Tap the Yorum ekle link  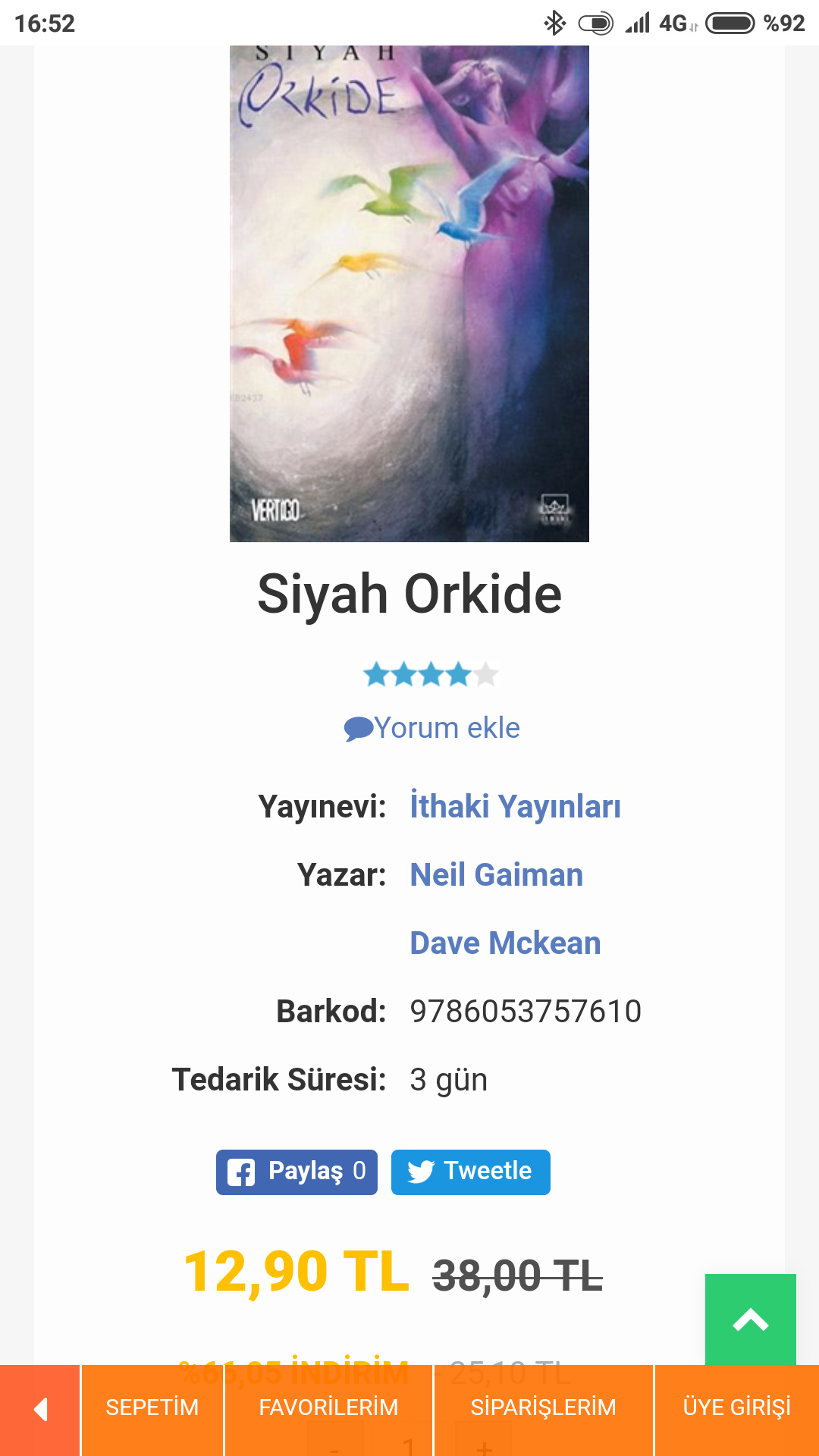432,728
